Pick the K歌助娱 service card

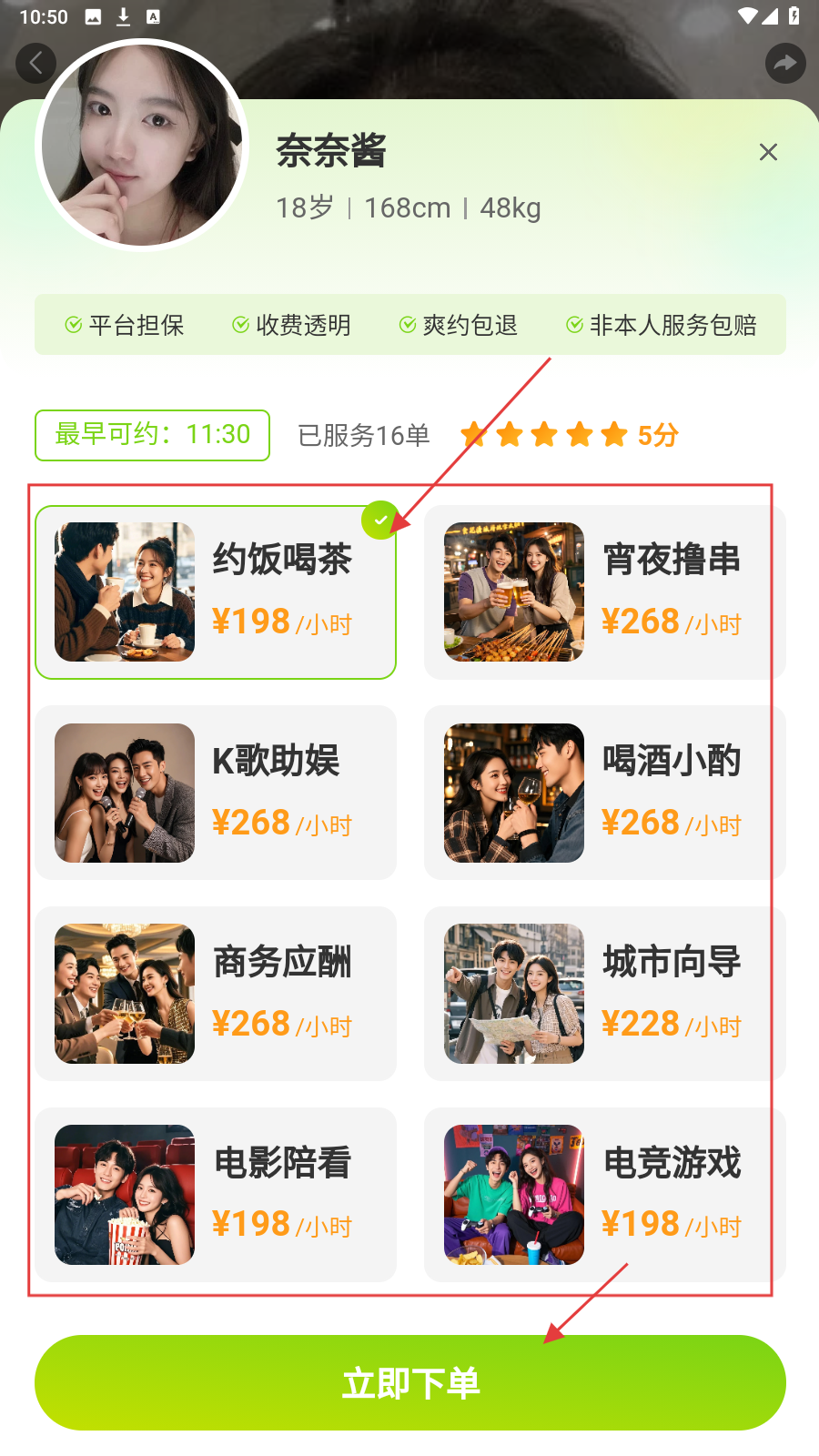(x=216, y=793)
